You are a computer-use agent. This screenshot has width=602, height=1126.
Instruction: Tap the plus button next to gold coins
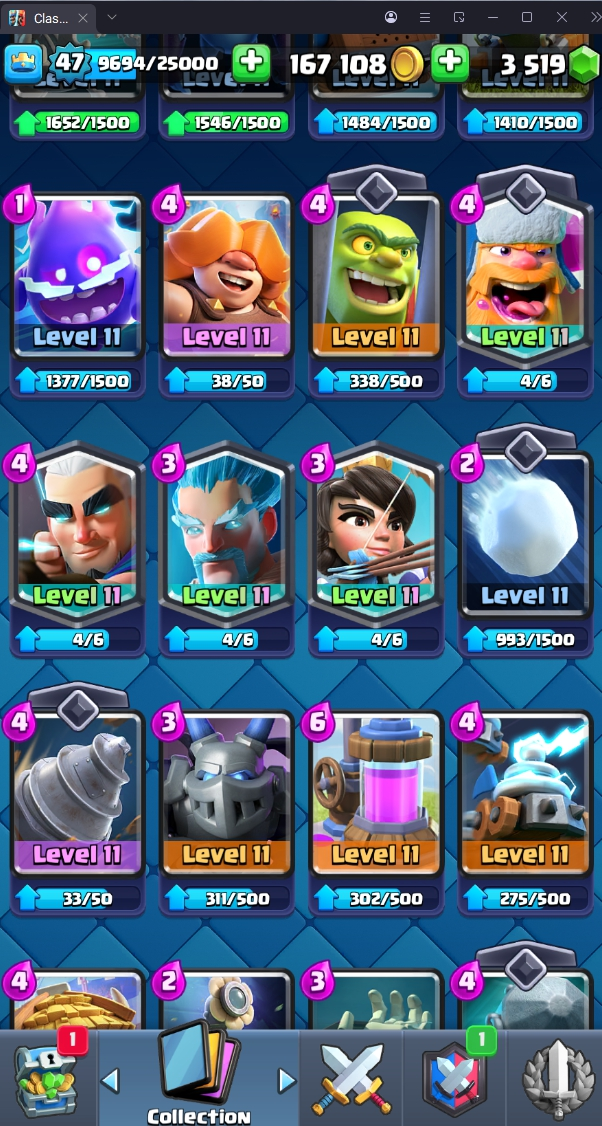451,63
